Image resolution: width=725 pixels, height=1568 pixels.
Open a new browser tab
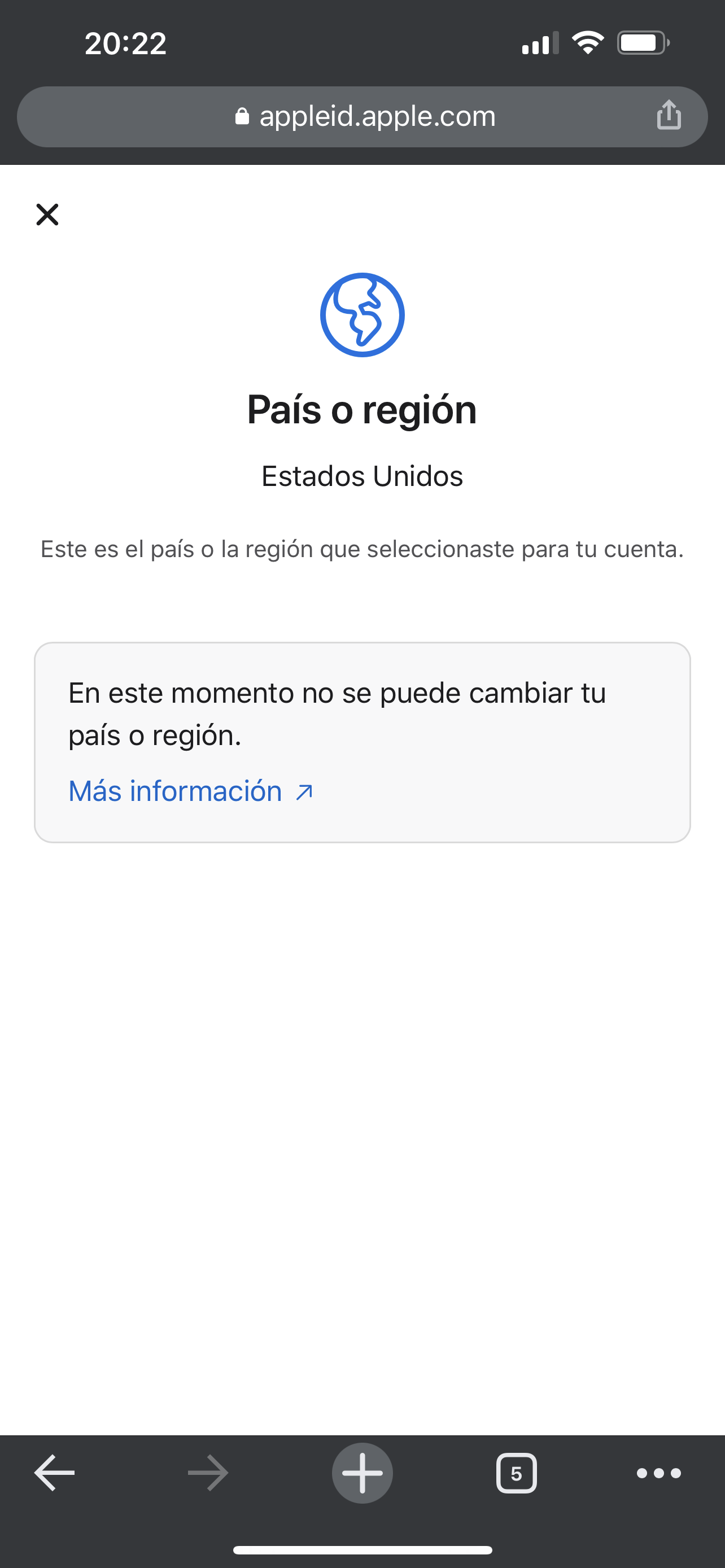click(362, 1473)
